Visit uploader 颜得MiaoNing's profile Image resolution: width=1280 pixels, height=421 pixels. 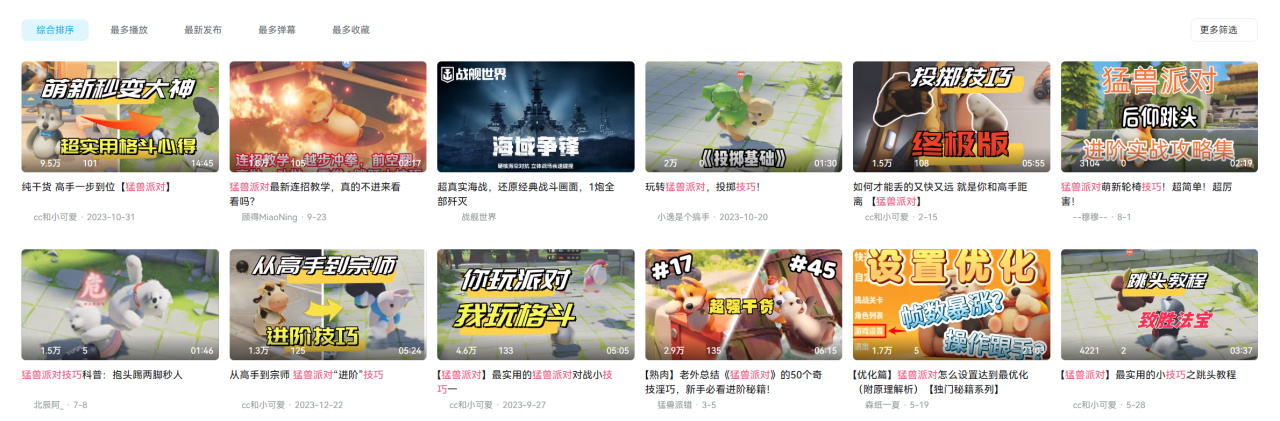[x=268, y=216]
